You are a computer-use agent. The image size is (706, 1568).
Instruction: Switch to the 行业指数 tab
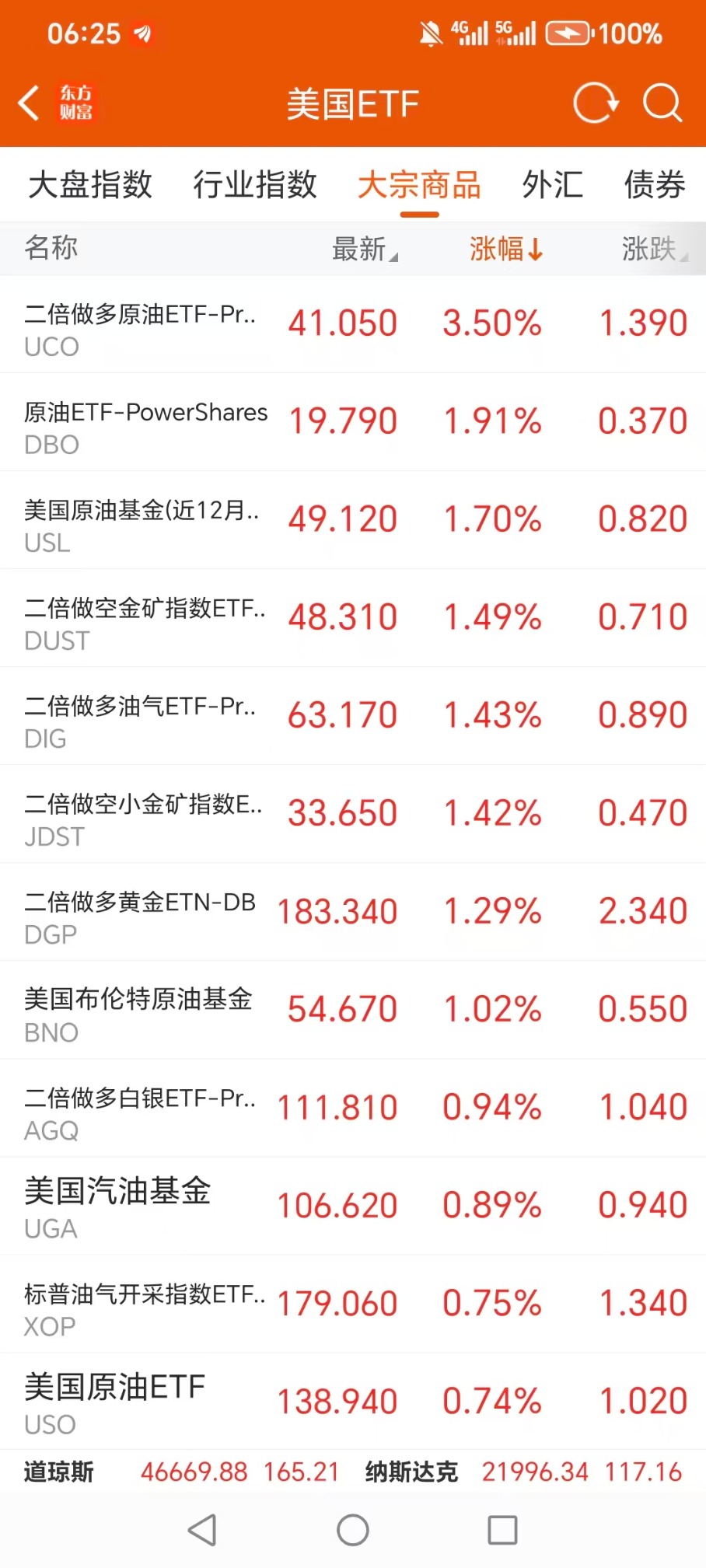coord(255,185)
